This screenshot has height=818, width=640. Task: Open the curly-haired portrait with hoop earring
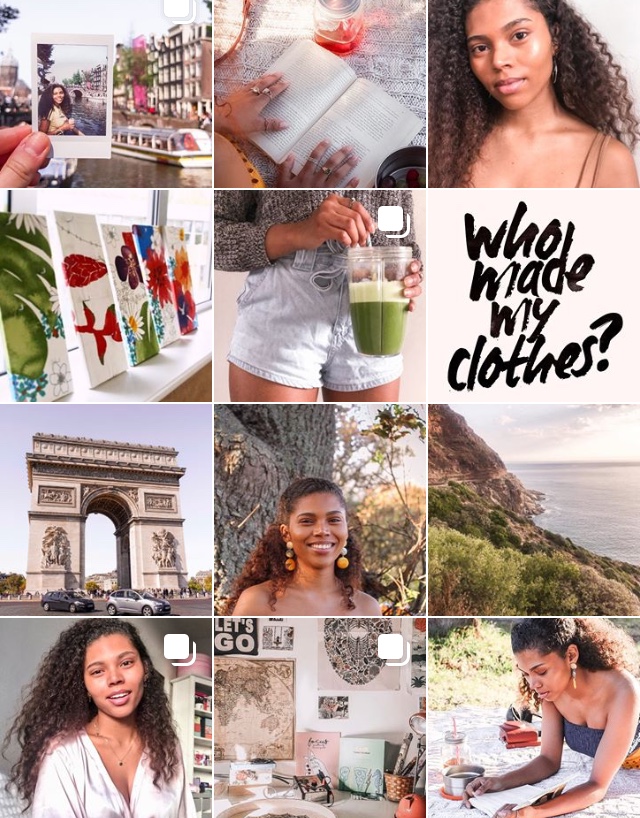coord(533,93)
